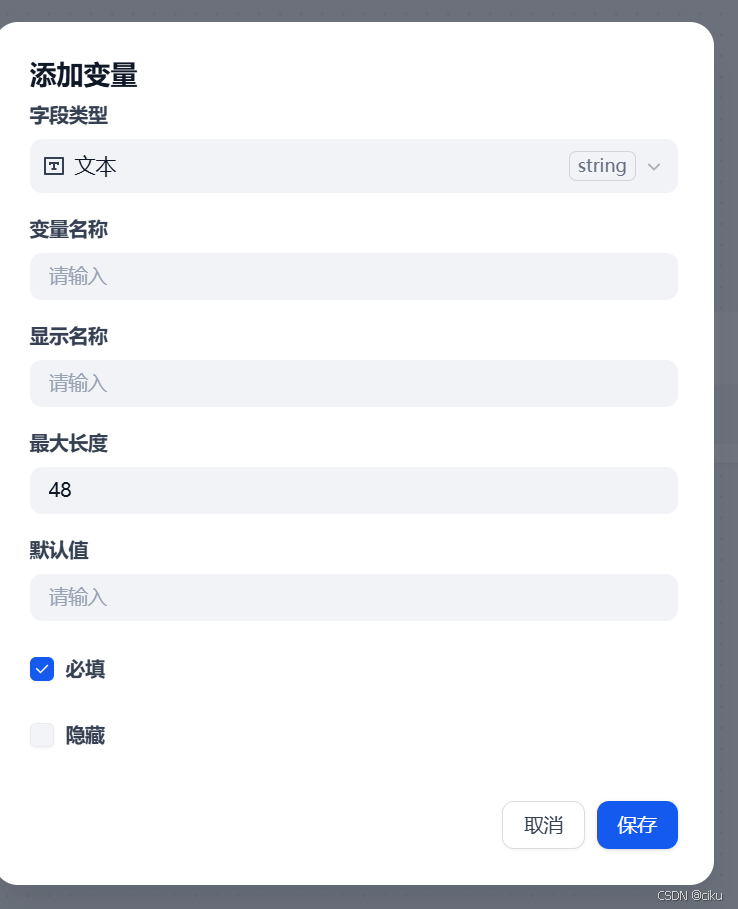Click the blue checkmark icon in 必填 checkbox
Viewport: 738px width, 909px height.
(42, 669)
